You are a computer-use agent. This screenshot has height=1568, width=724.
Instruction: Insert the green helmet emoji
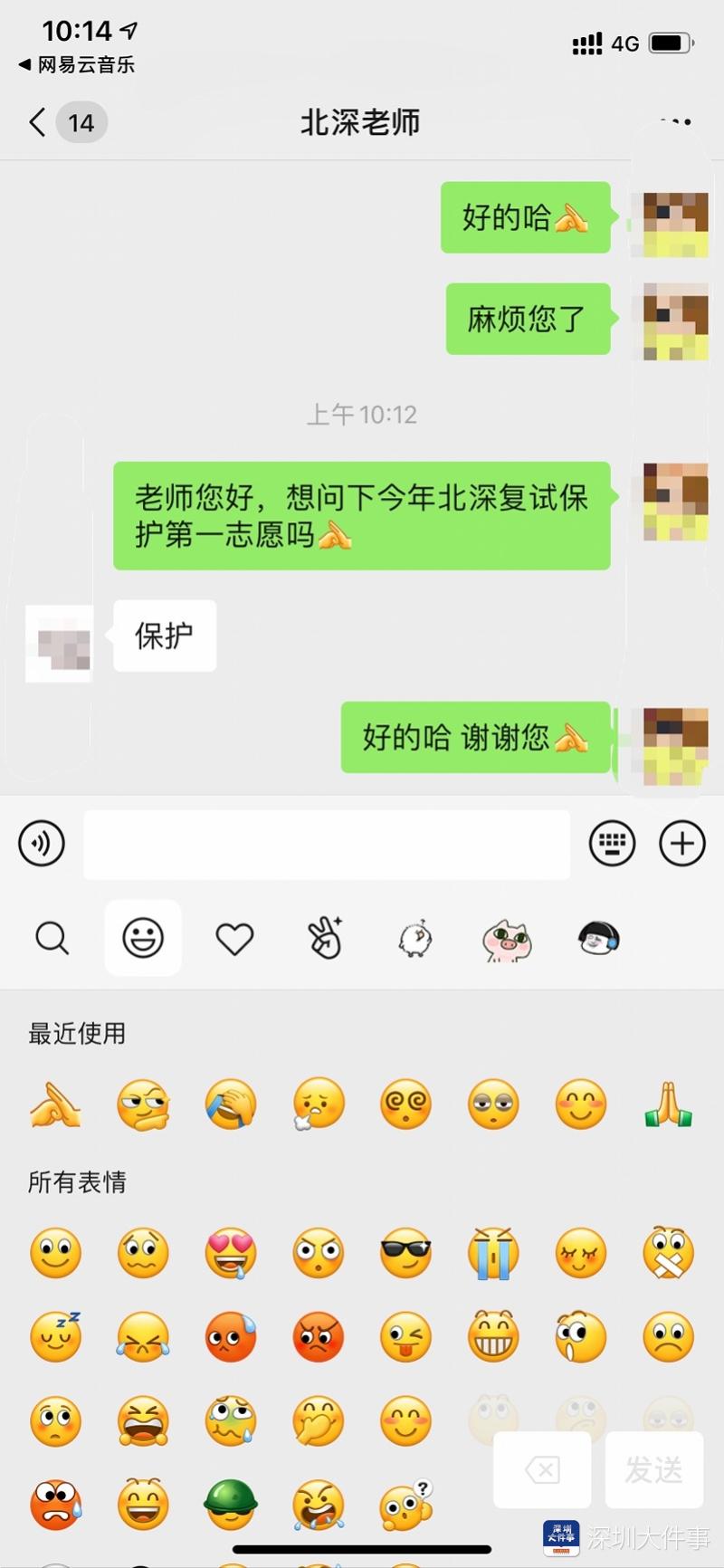[230, 1503]
